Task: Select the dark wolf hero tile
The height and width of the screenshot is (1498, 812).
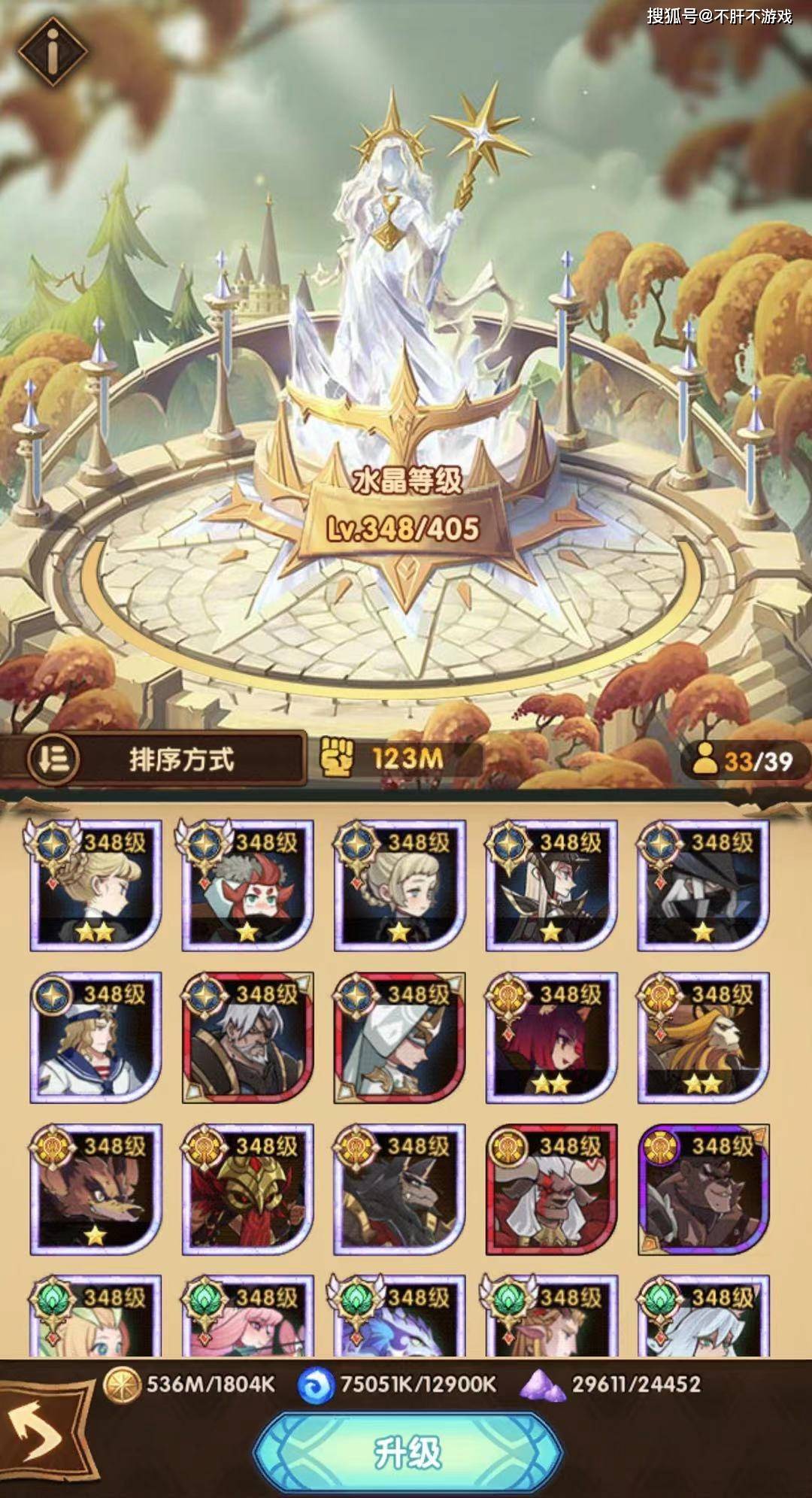Action: (399, 1190)
